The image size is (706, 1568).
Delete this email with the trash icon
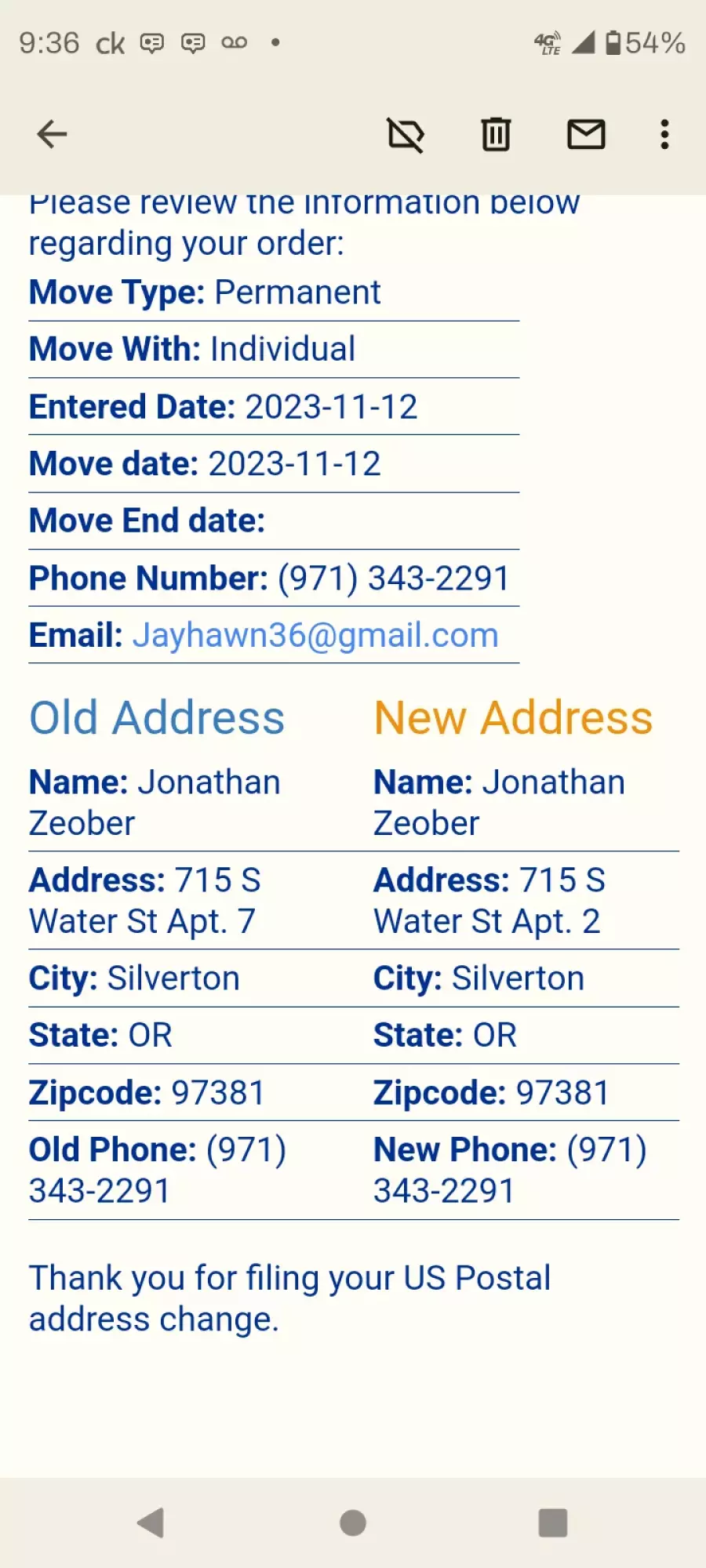click(x=496, y=134)
